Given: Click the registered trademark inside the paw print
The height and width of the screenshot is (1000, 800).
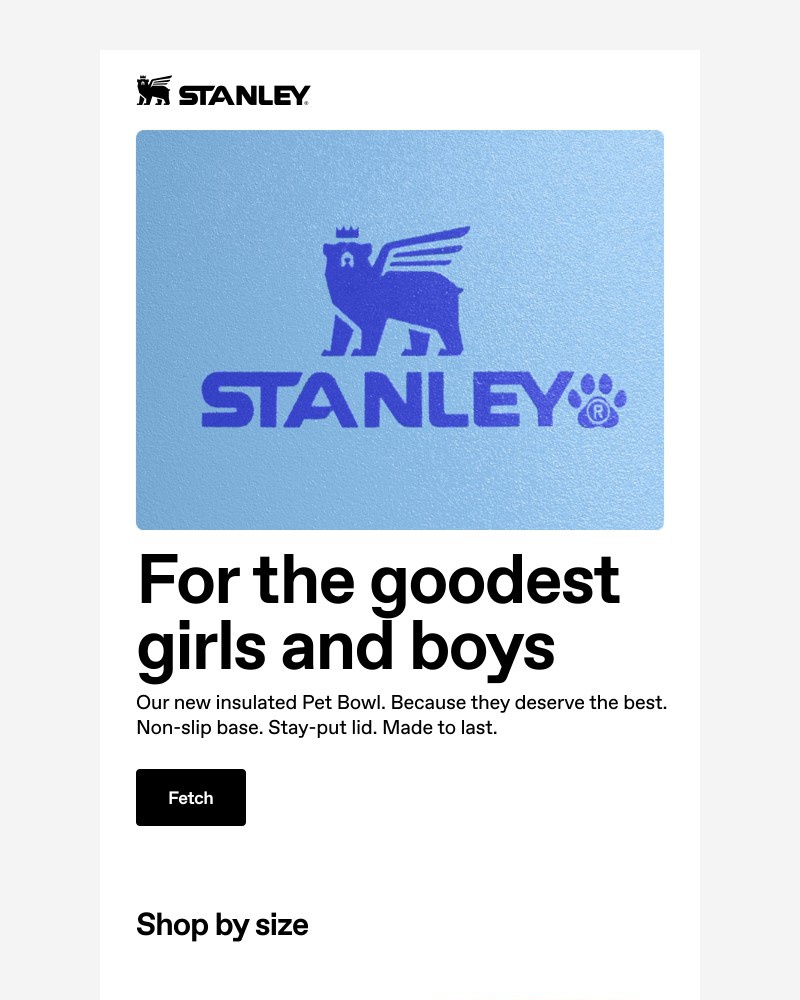Looking at the screenshot, I should 597,408.
